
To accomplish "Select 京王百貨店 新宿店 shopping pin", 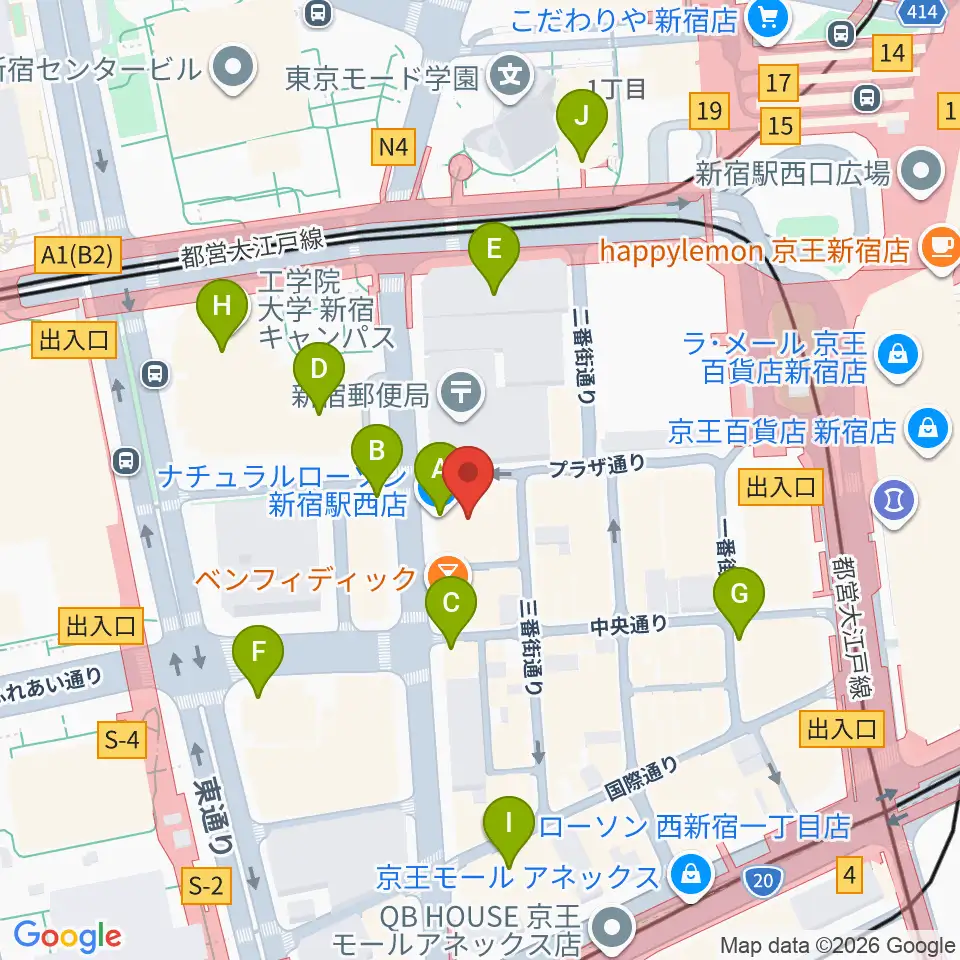I will [929, 431].
